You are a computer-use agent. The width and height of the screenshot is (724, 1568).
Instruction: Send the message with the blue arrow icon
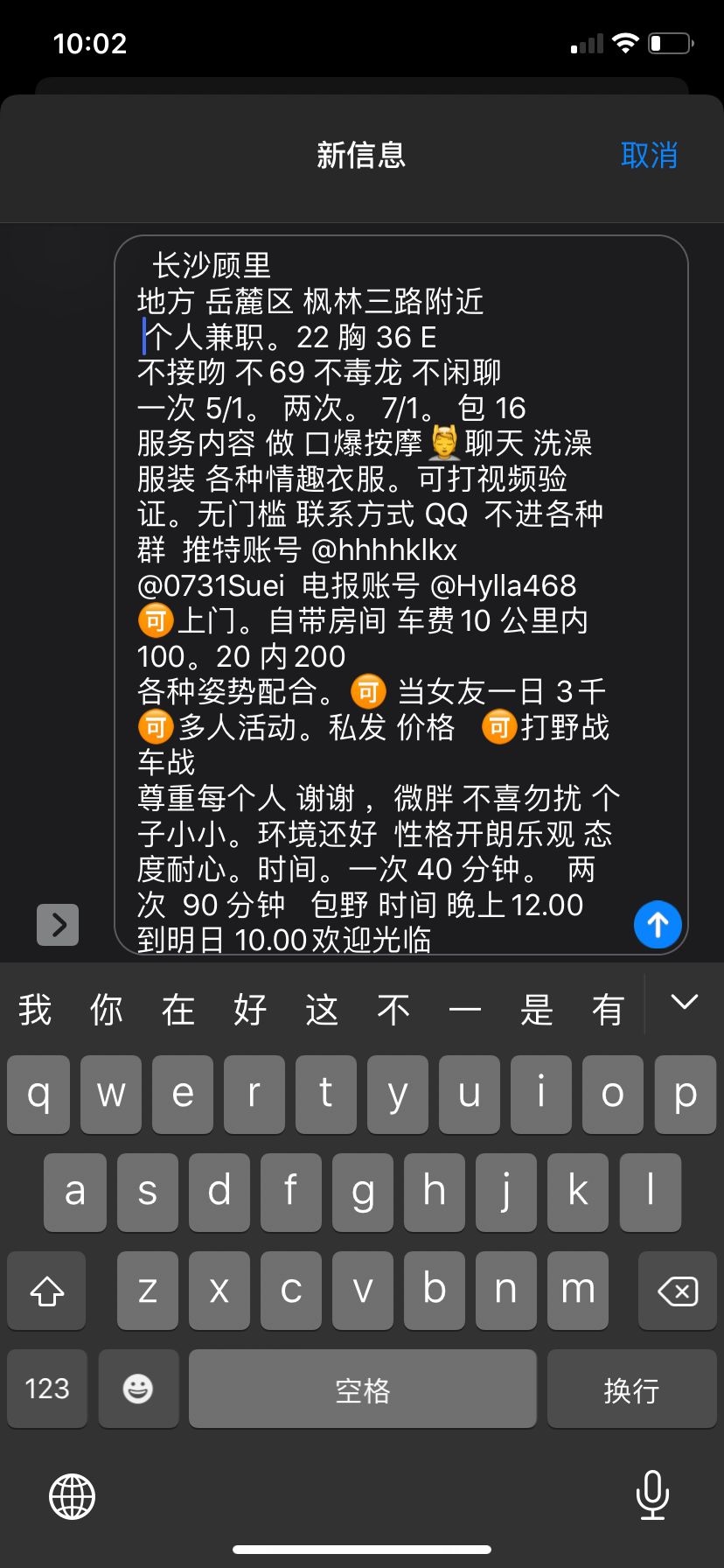click(x=657, y=924)
